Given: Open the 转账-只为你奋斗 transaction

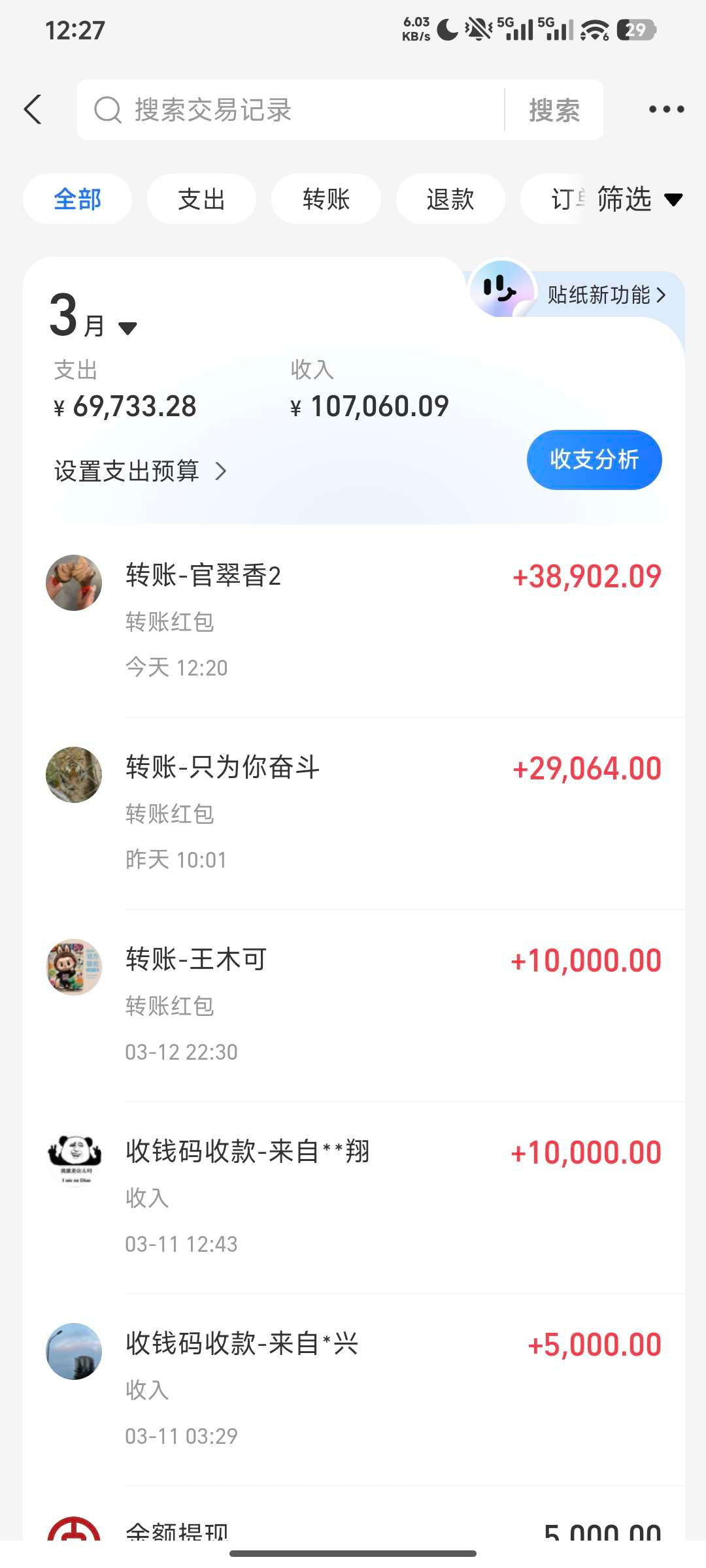Looking at the screenshot, I should tap(353, 813).
